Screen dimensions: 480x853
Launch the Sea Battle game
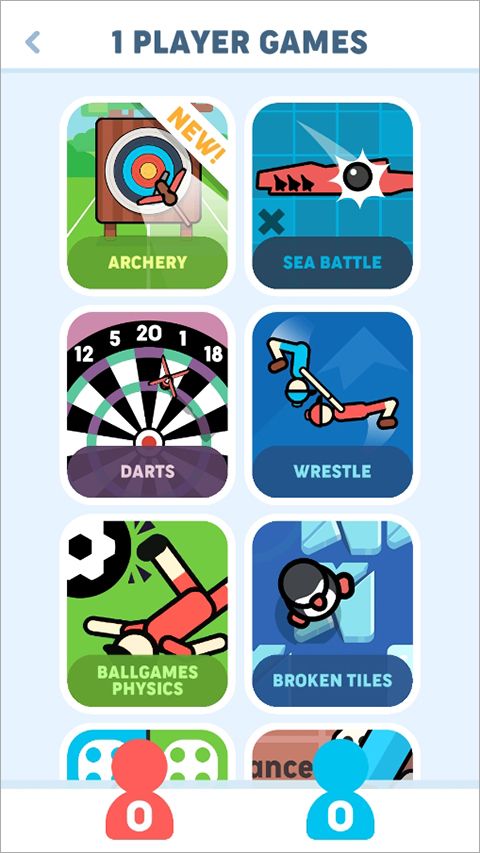pyautogui.click(x=333, y=196)
